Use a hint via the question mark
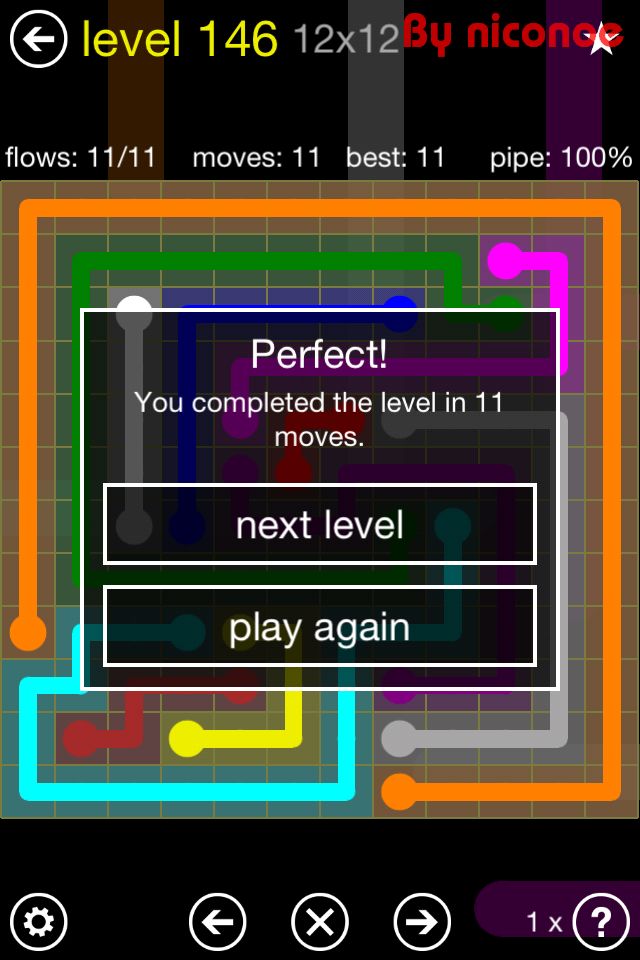Image resolution: width=640 pixels, height=960 pixels. tap(600, 921)
